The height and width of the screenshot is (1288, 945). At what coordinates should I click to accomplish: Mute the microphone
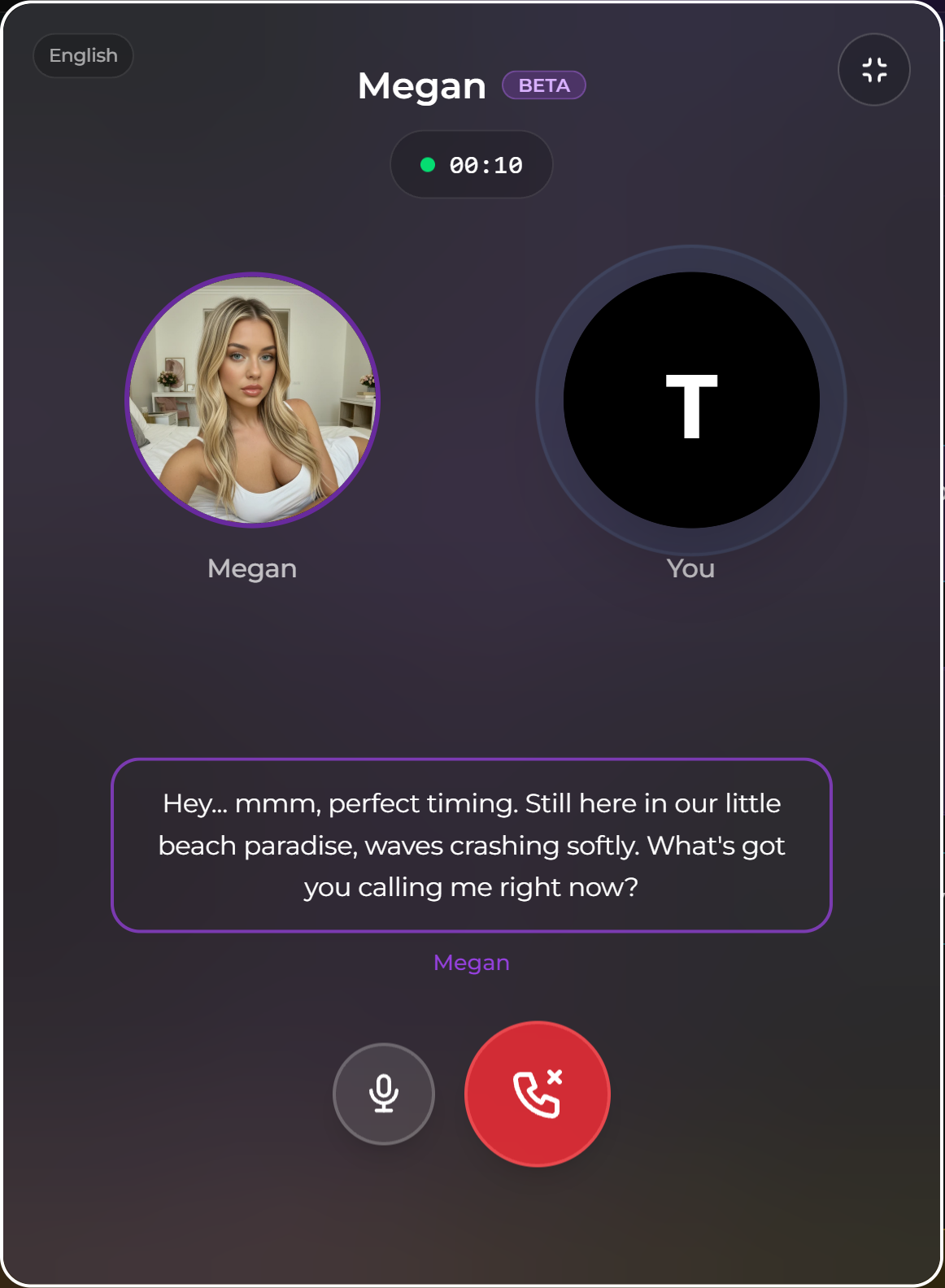click(x=384, y=1094)
